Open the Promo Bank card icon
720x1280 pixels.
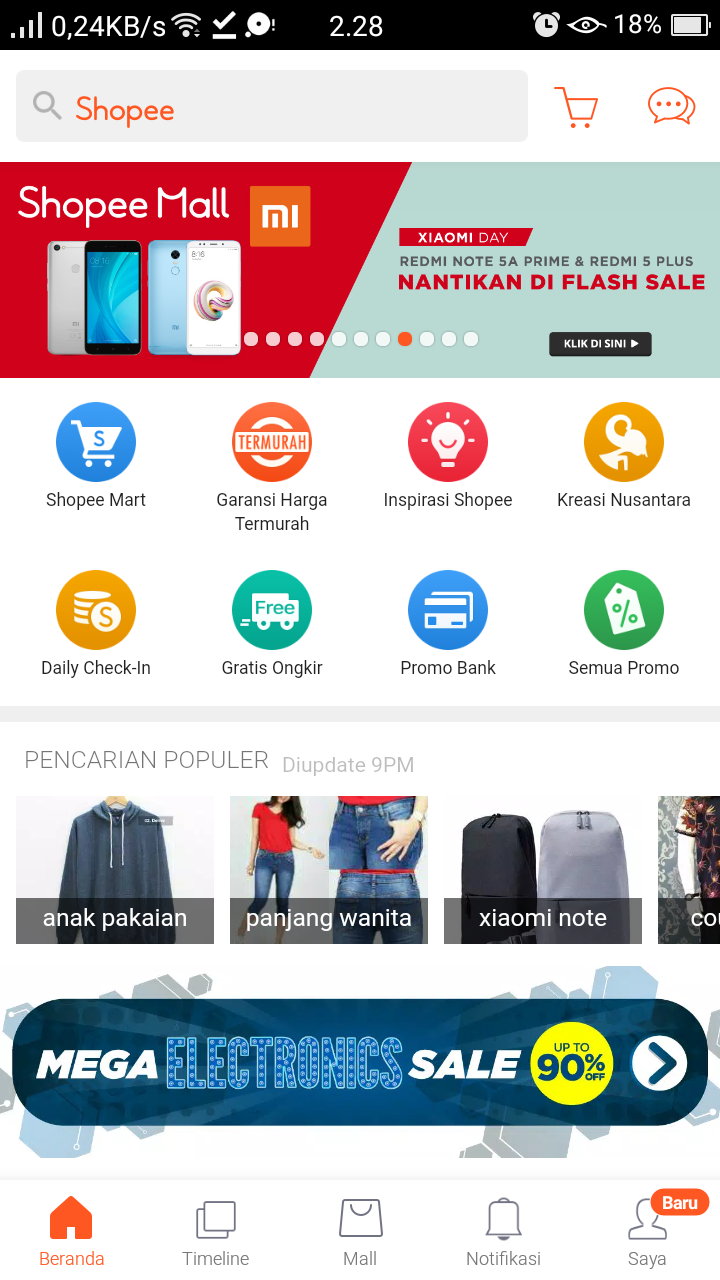click(447, 609)
